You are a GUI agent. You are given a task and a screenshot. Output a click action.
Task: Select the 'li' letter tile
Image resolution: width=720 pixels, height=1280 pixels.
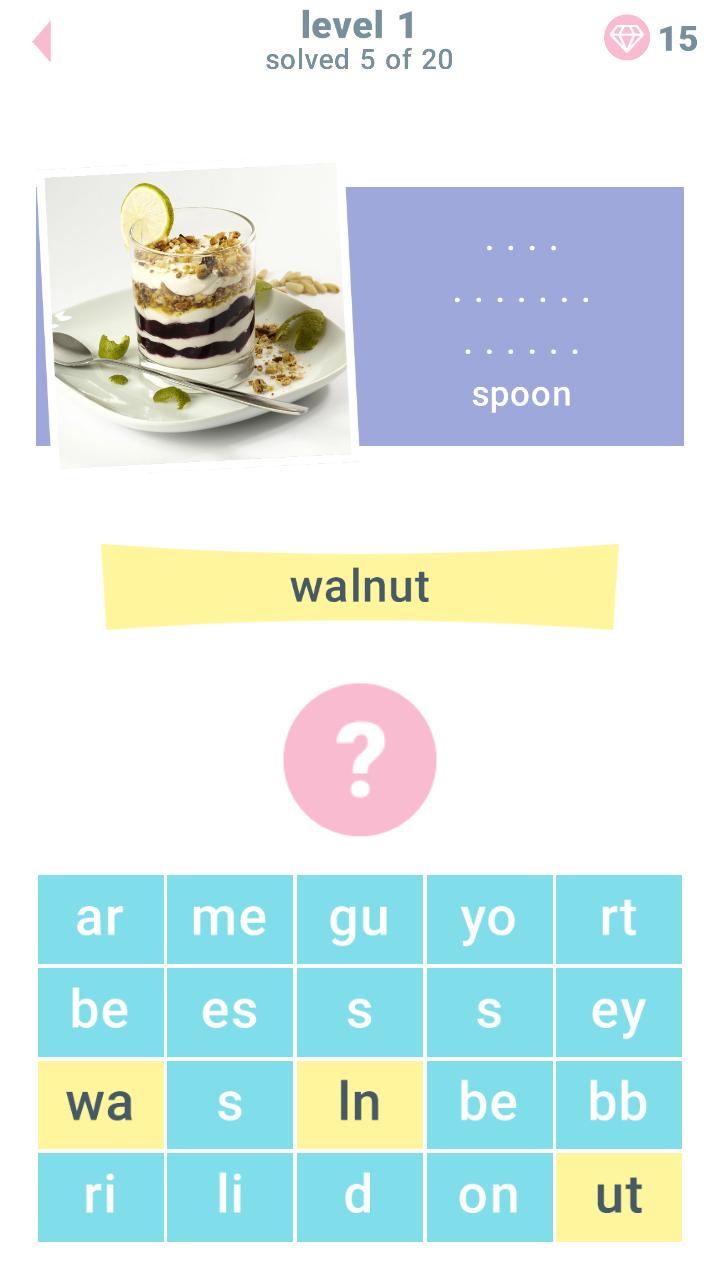230,1197
